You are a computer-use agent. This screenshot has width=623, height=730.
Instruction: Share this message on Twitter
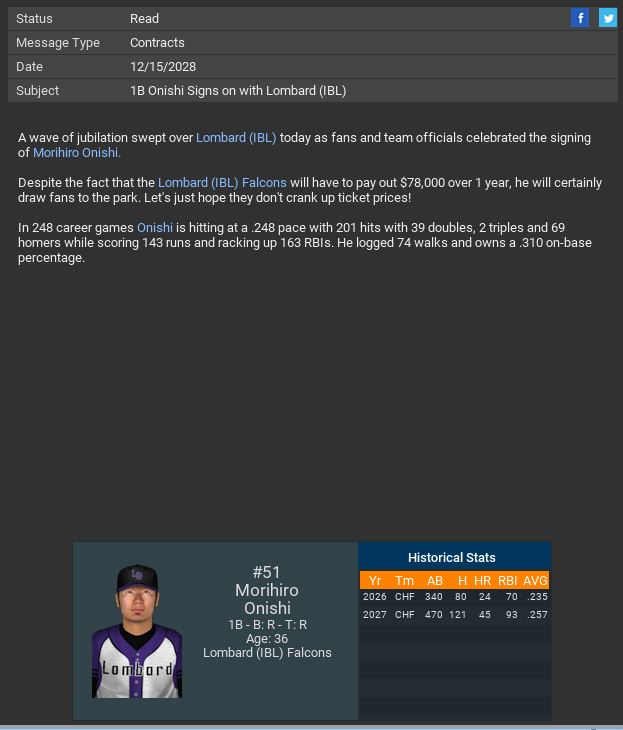[608, 18]
